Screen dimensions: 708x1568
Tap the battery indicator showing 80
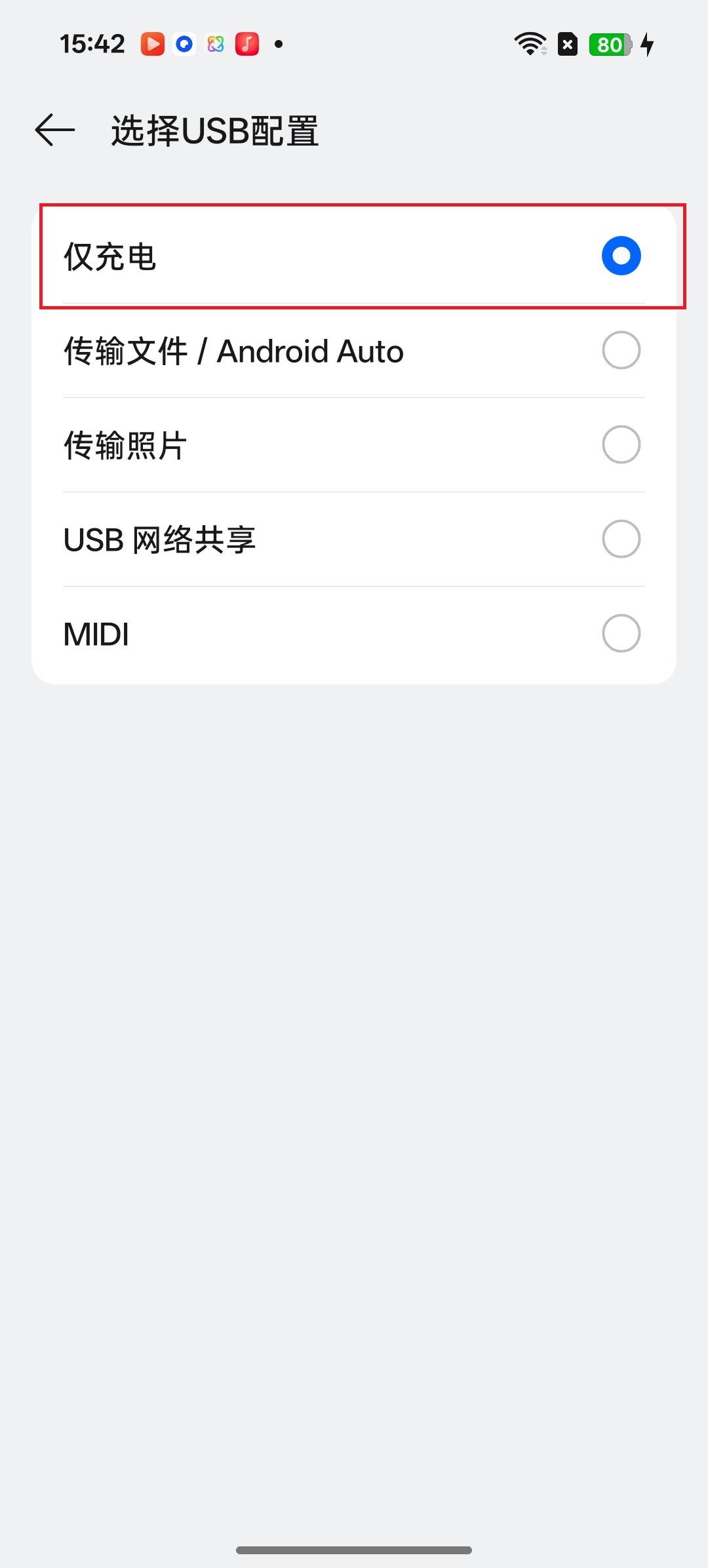(x=609, y=45)
